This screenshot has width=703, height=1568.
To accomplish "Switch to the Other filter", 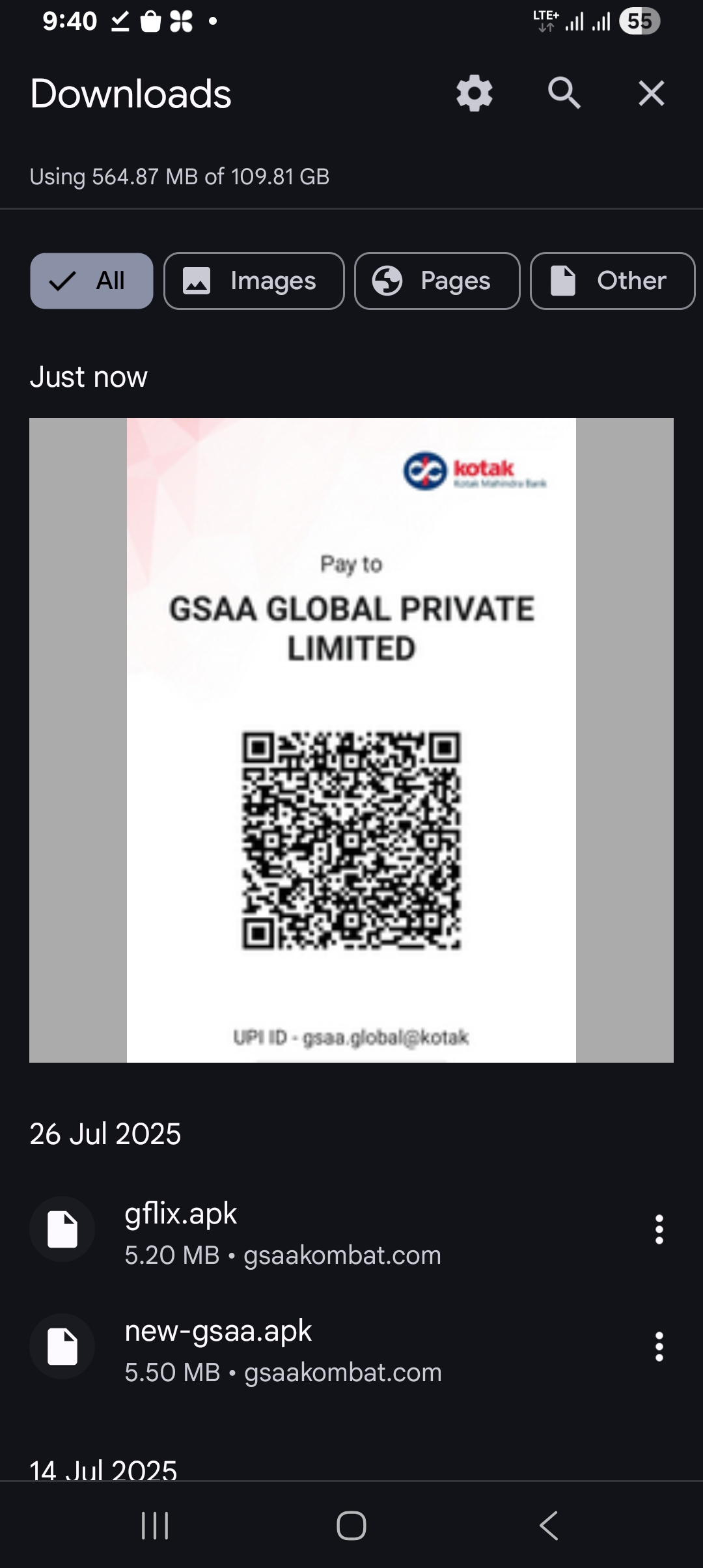I will click(613, 281).
